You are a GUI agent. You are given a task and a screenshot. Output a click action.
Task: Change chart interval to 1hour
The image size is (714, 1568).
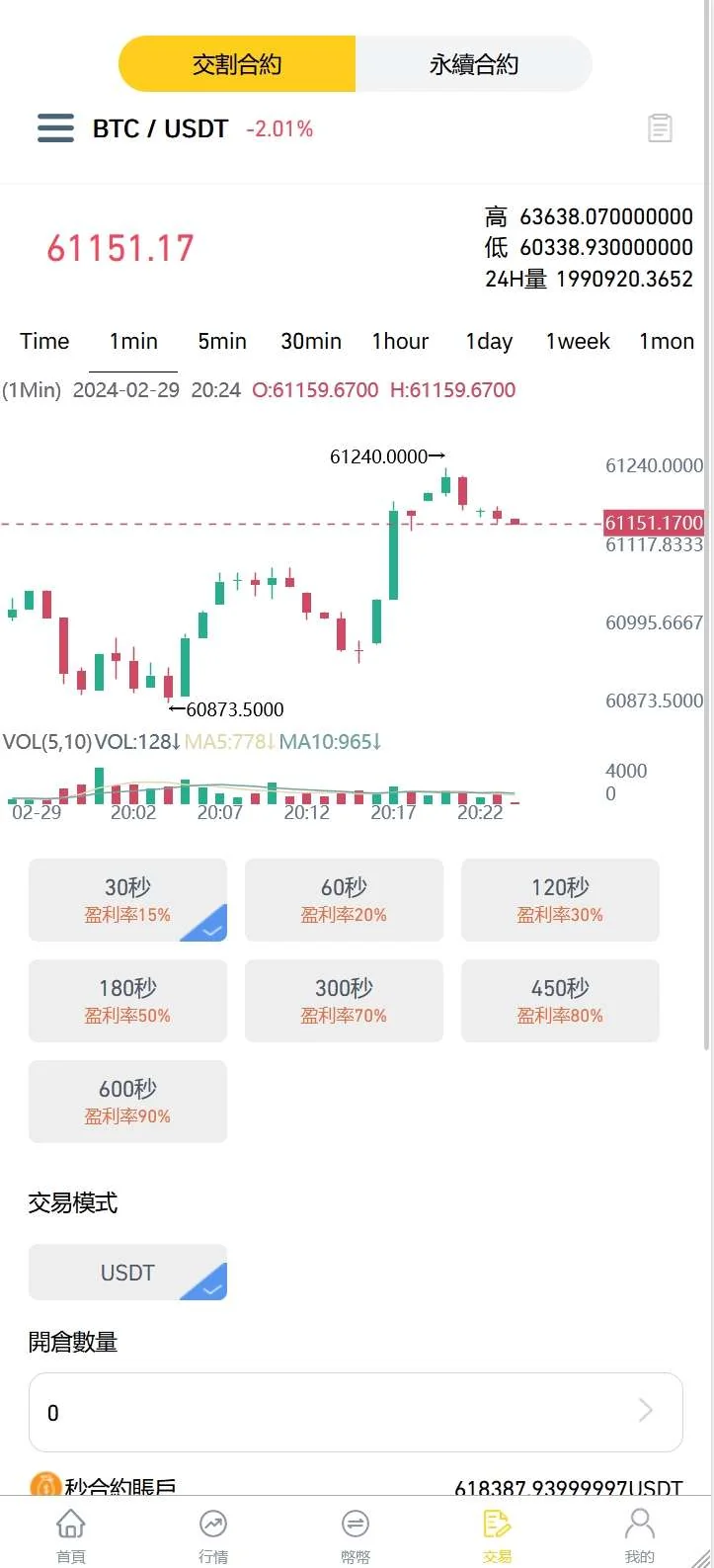tap(400, 342)
